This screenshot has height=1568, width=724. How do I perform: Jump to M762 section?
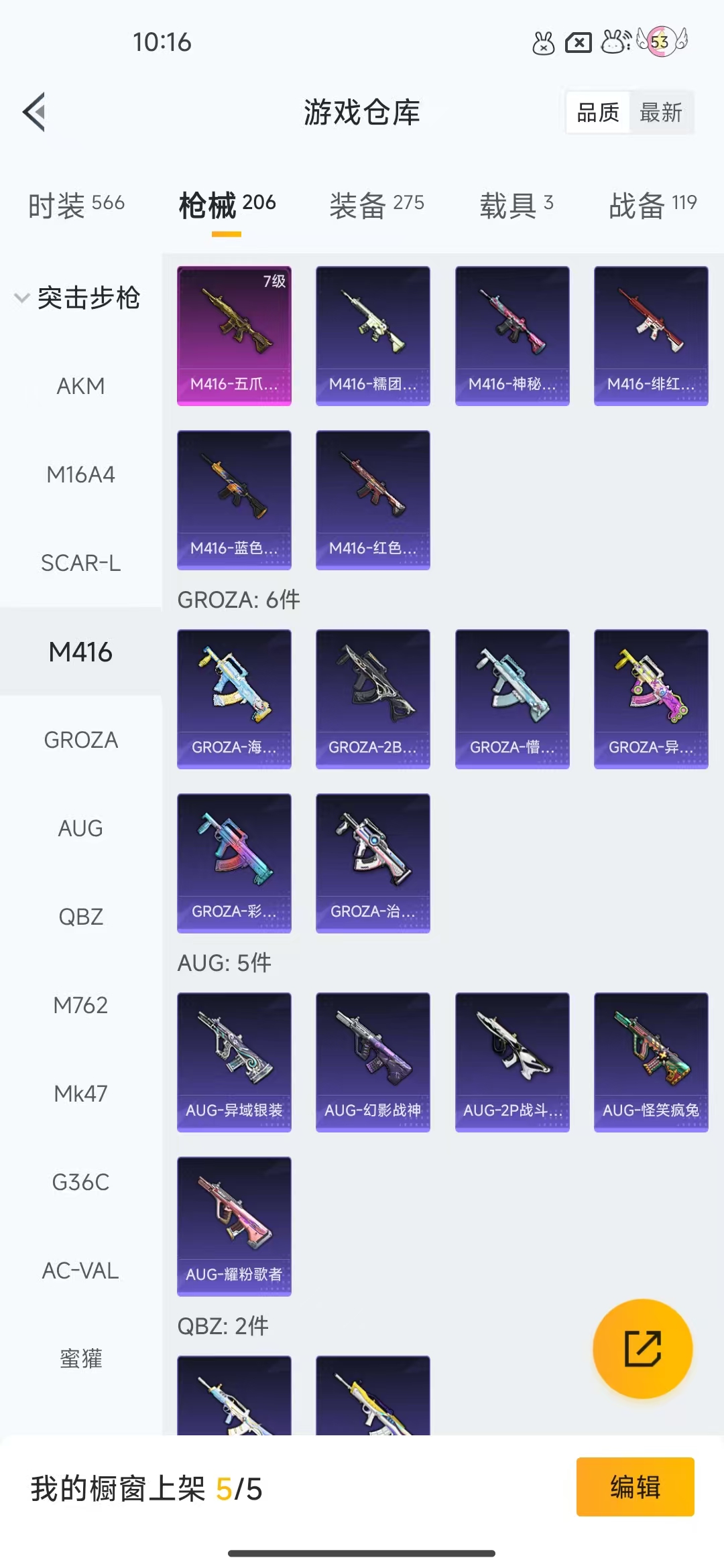tap(80, 1005)
